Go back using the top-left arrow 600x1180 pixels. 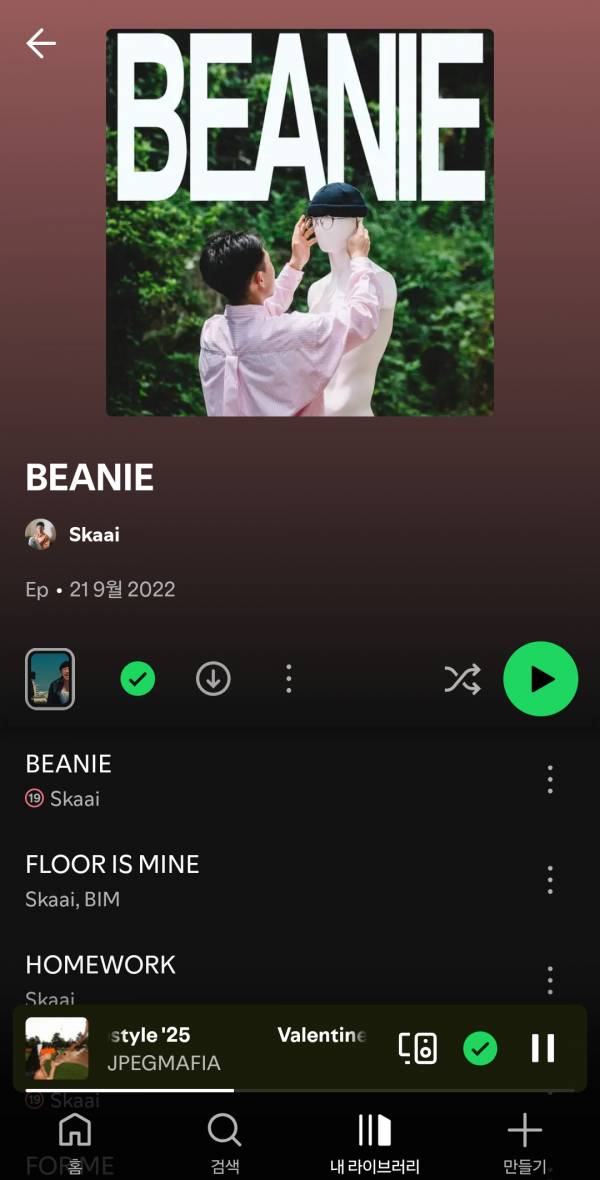pos(41,43)
